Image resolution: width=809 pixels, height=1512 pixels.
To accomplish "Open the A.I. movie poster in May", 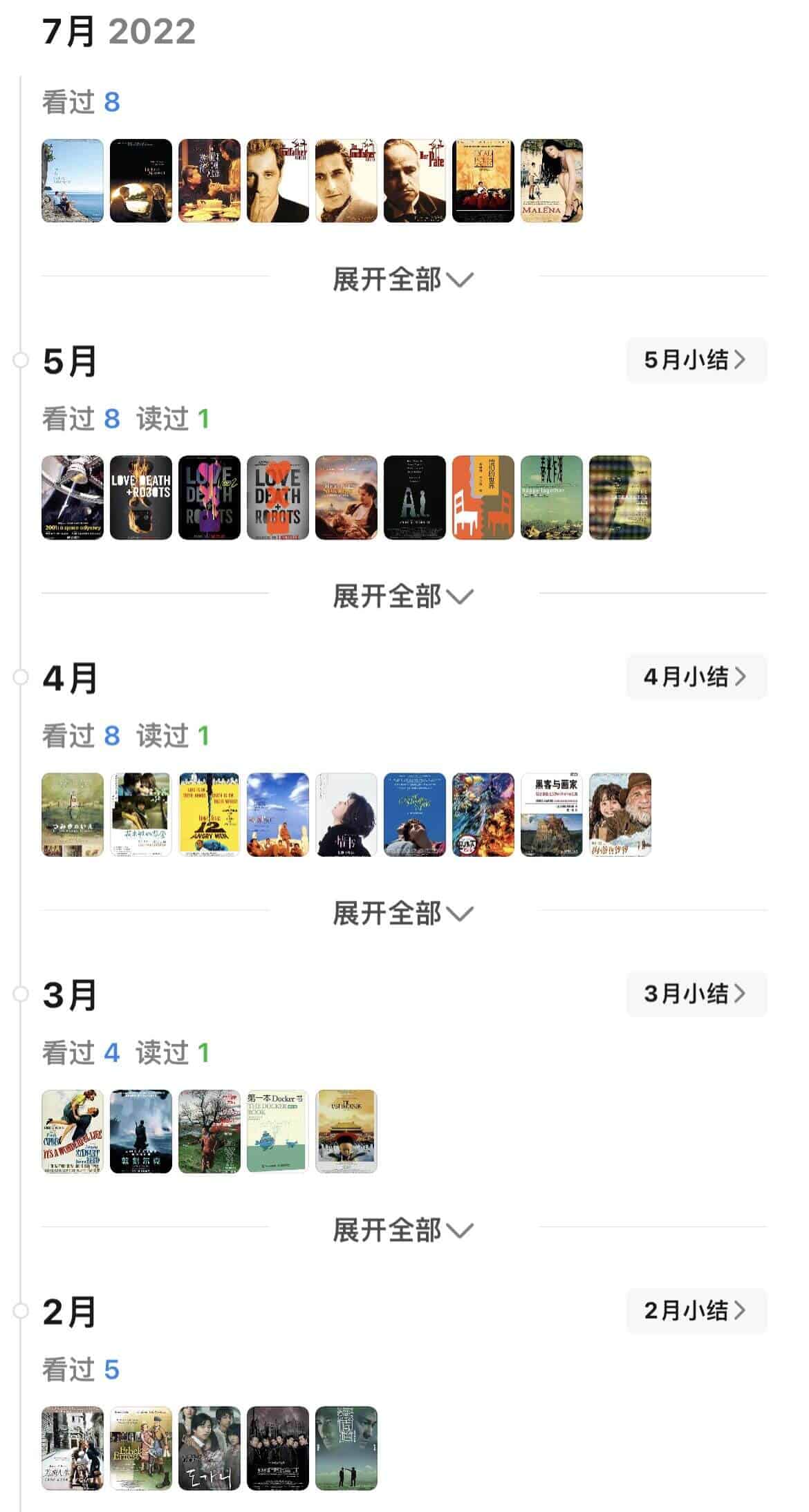I will point(415,498).
